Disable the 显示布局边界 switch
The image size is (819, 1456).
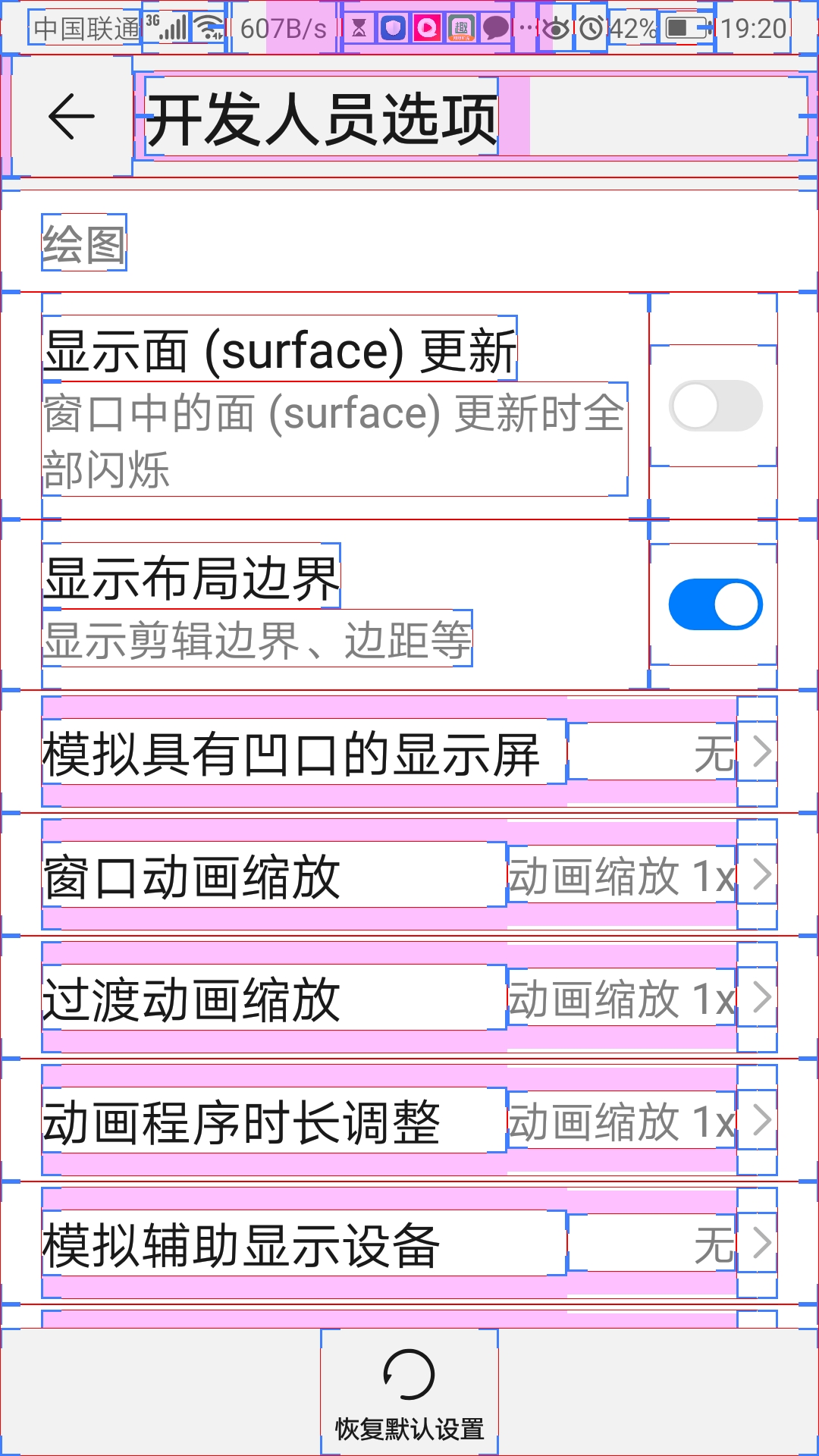tap(717, 603)
